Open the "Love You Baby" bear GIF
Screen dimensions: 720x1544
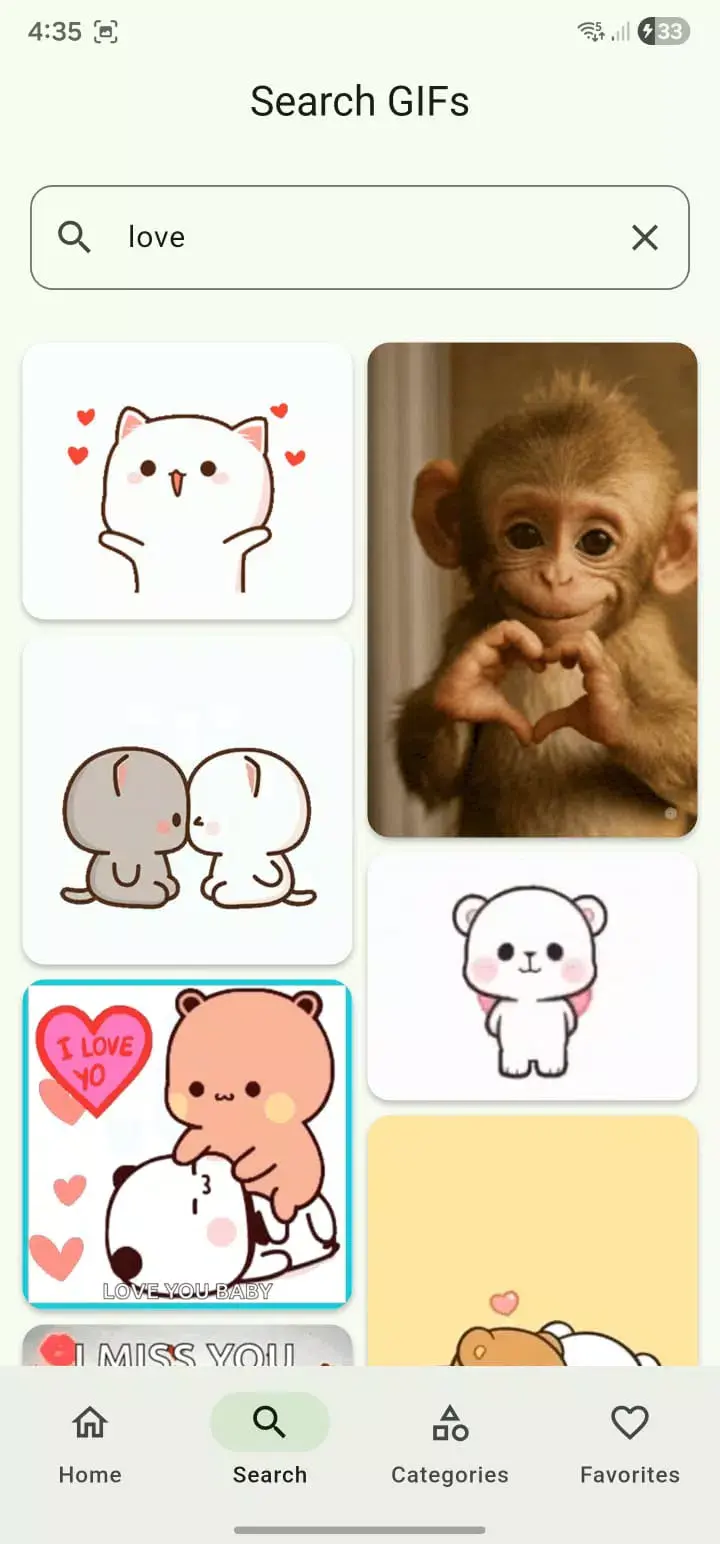coord(187,1143)
